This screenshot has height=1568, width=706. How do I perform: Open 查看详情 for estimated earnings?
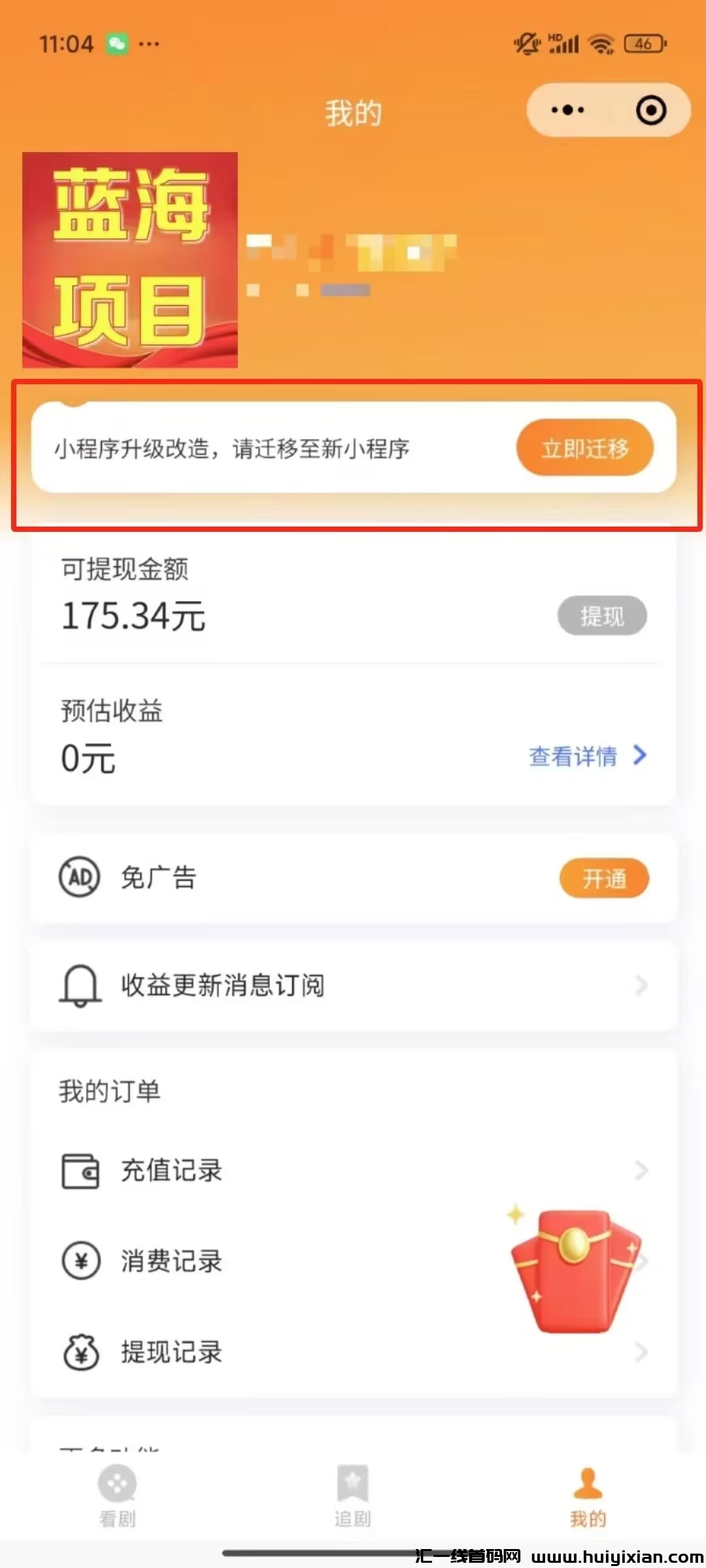(x=587, y=756)
